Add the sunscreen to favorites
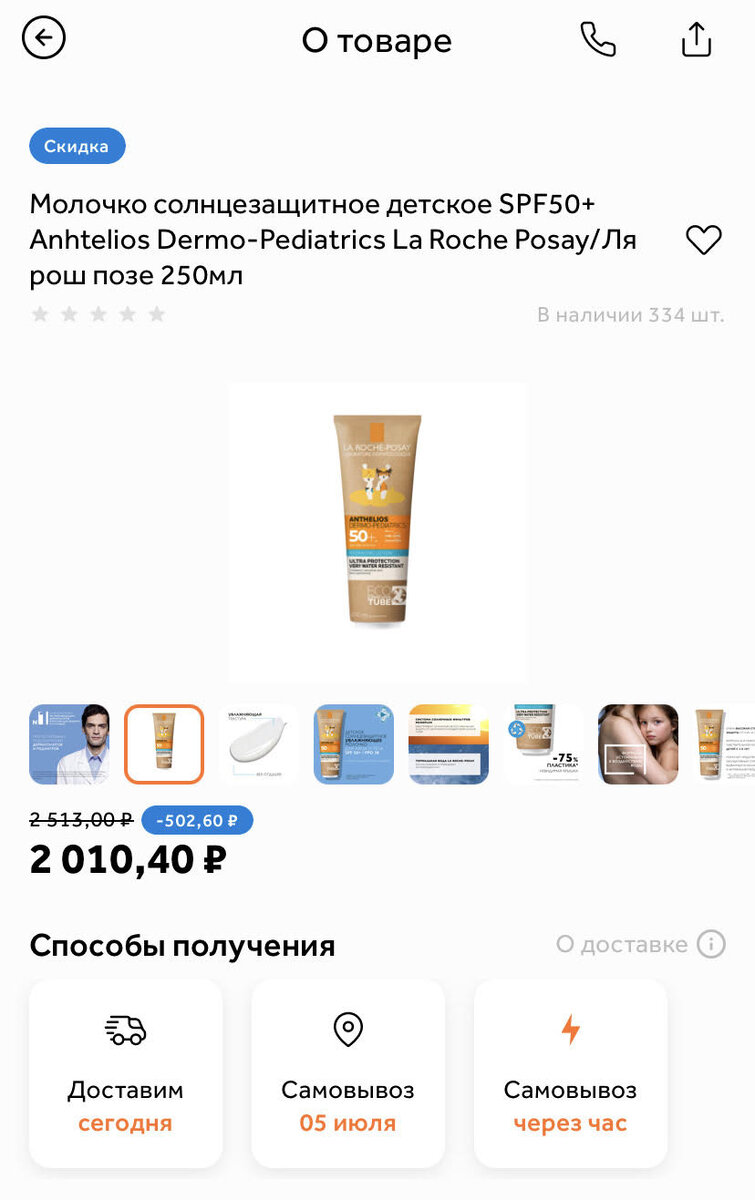This screenshot has width=755, height=1200. (703, 240)
